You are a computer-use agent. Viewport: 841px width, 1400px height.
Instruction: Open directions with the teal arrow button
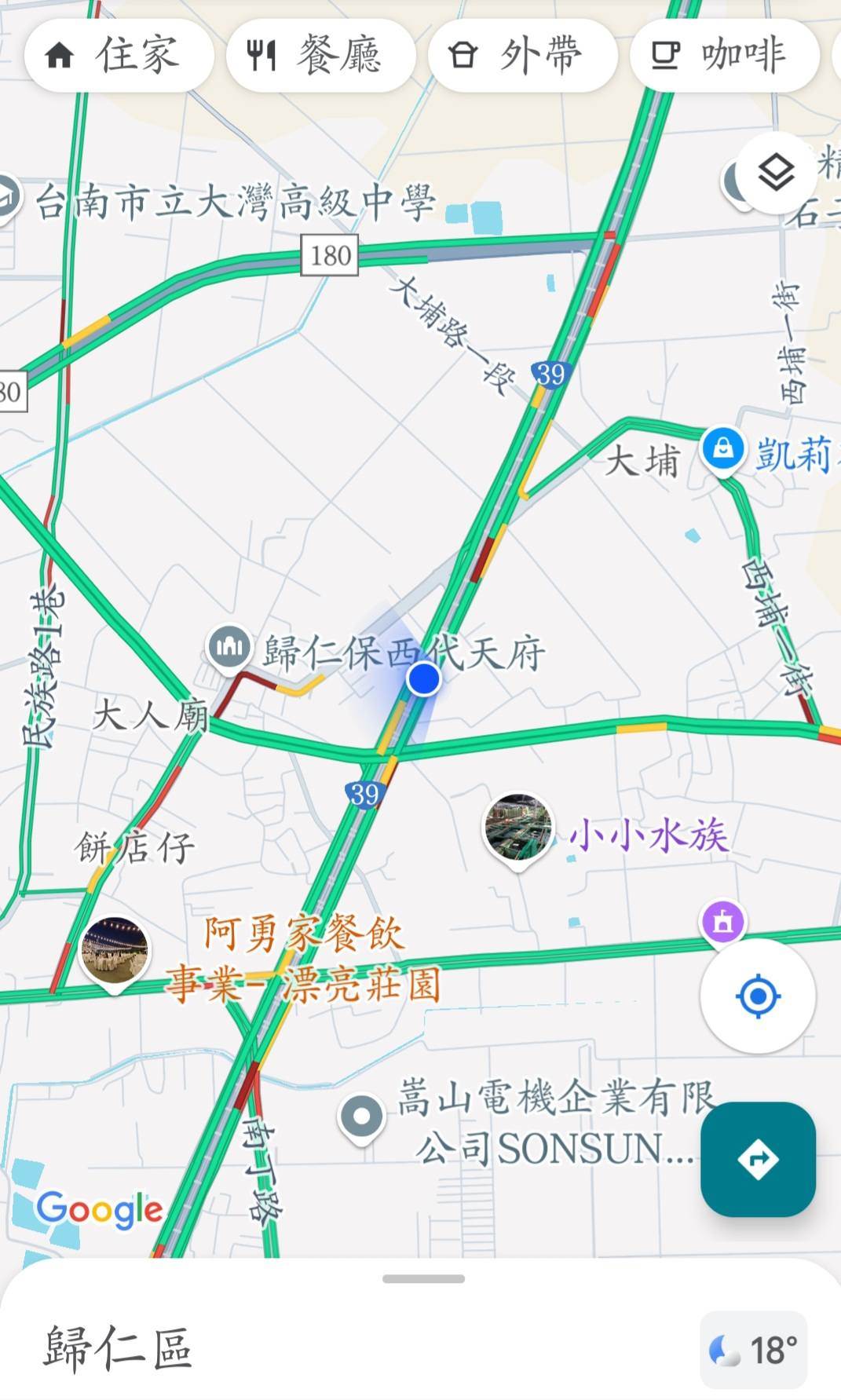[x=758, y=1159]
